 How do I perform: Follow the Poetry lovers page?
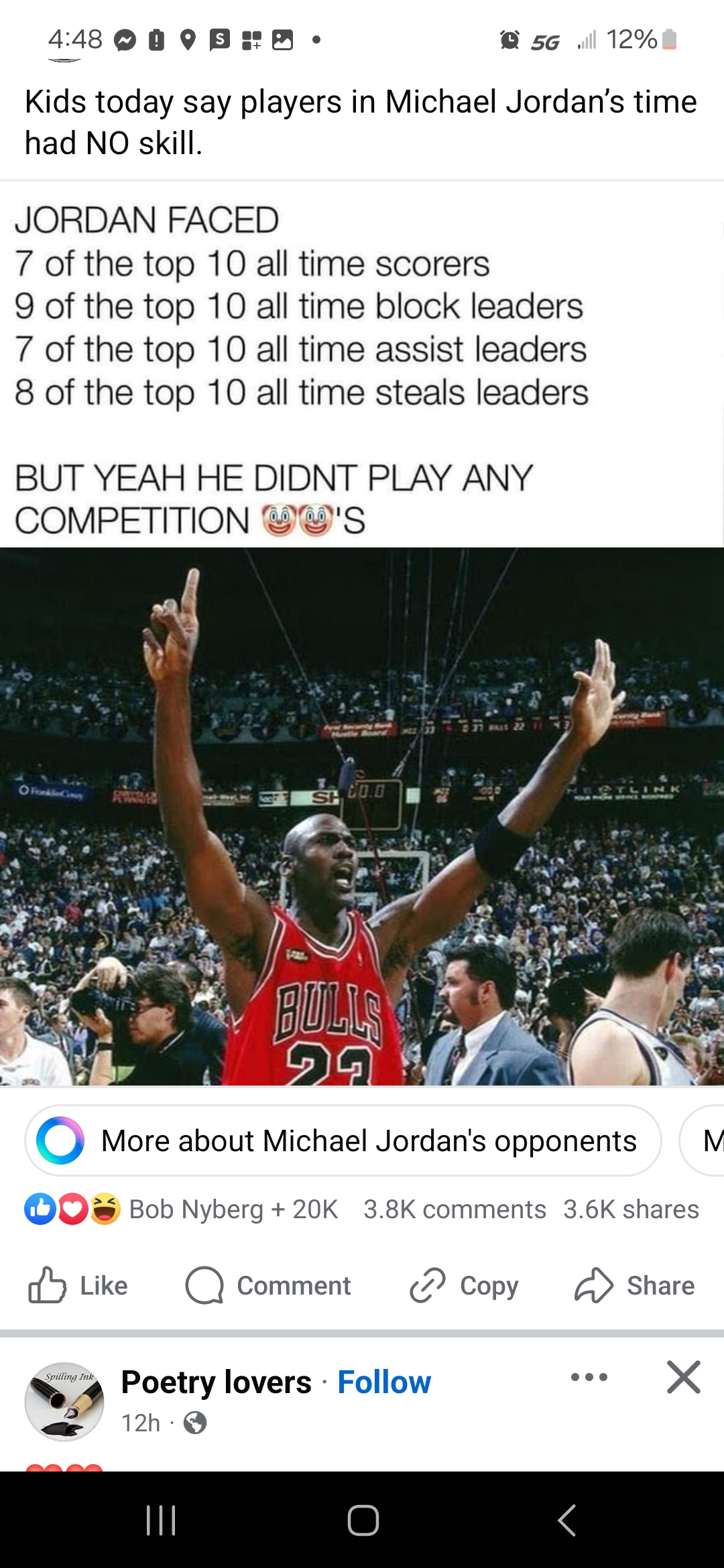click(384, 1382)
